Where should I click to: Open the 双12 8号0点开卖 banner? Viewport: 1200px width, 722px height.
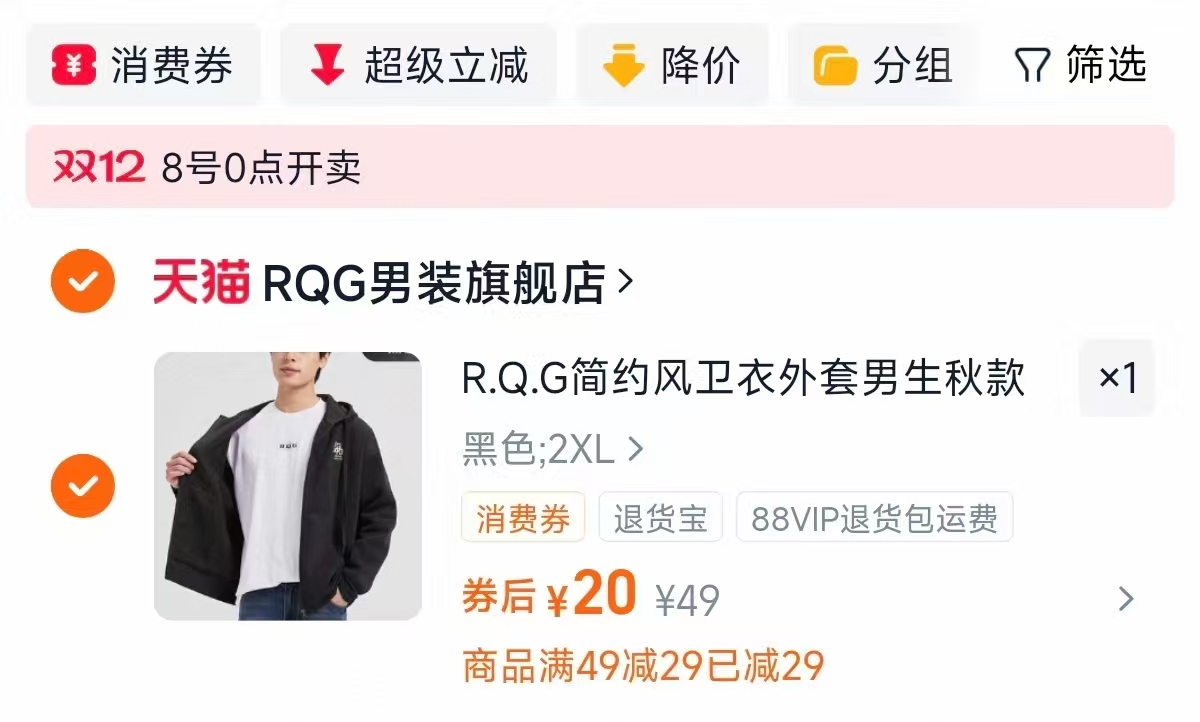(x=600, y=168)
